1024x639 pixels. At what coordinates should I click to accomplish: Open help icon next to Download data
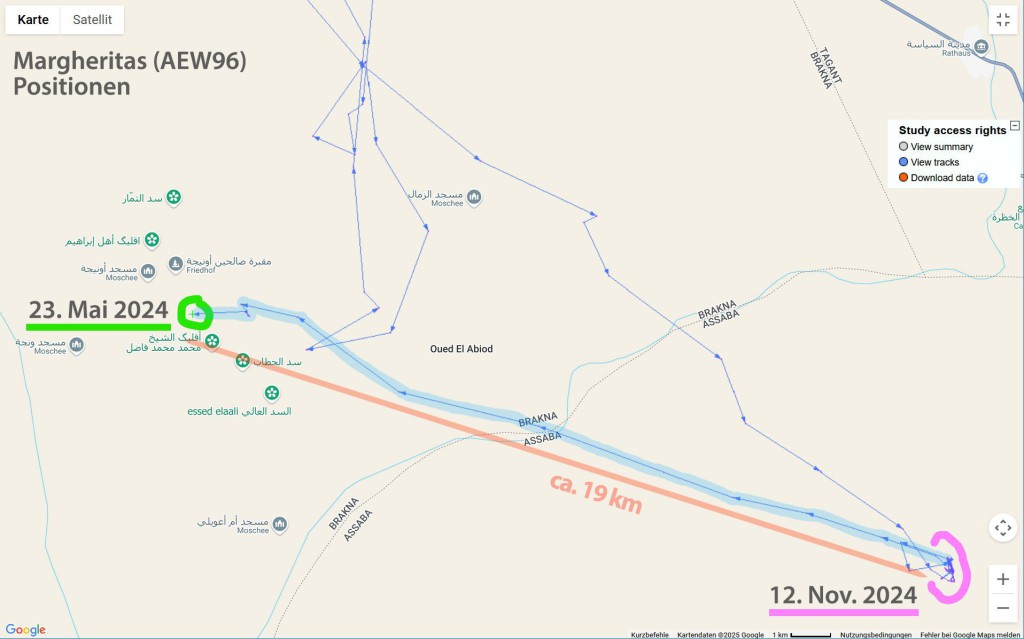pyautogui.click(x=982, y=178)
